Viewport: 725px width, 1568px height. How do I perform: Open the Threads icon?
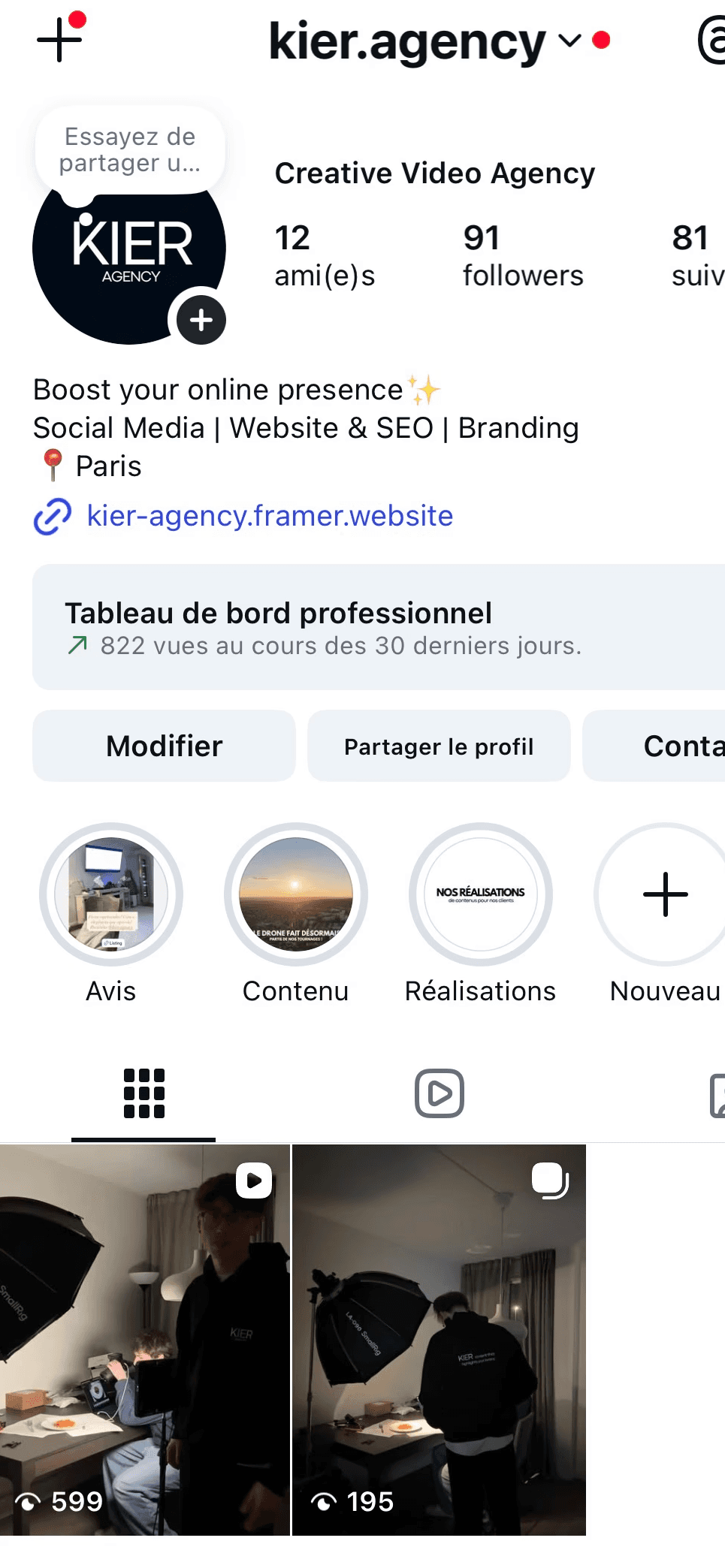[711, 41]
